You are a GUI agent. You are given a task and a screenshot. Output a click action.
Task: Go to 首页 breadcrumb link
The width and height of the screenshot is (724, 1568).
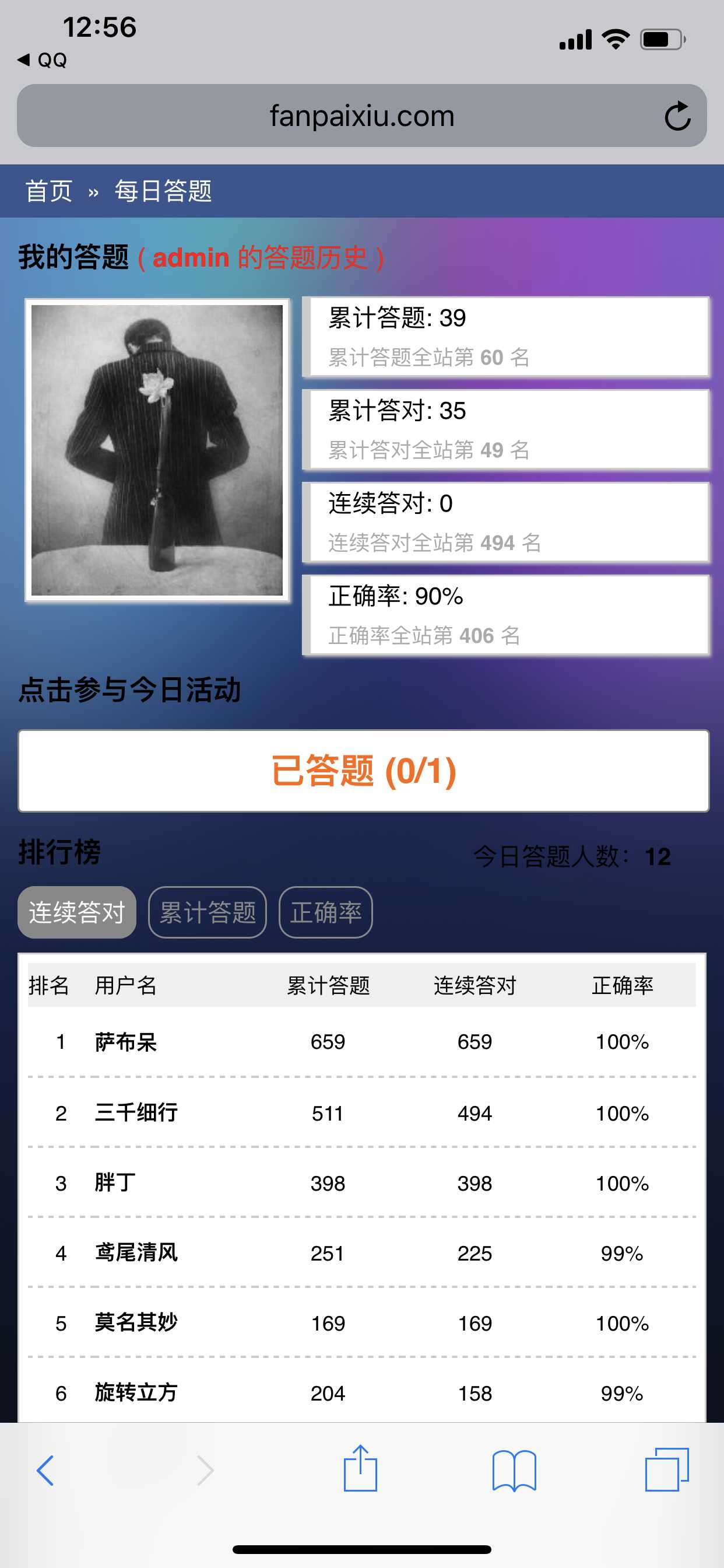coord(48,191)
